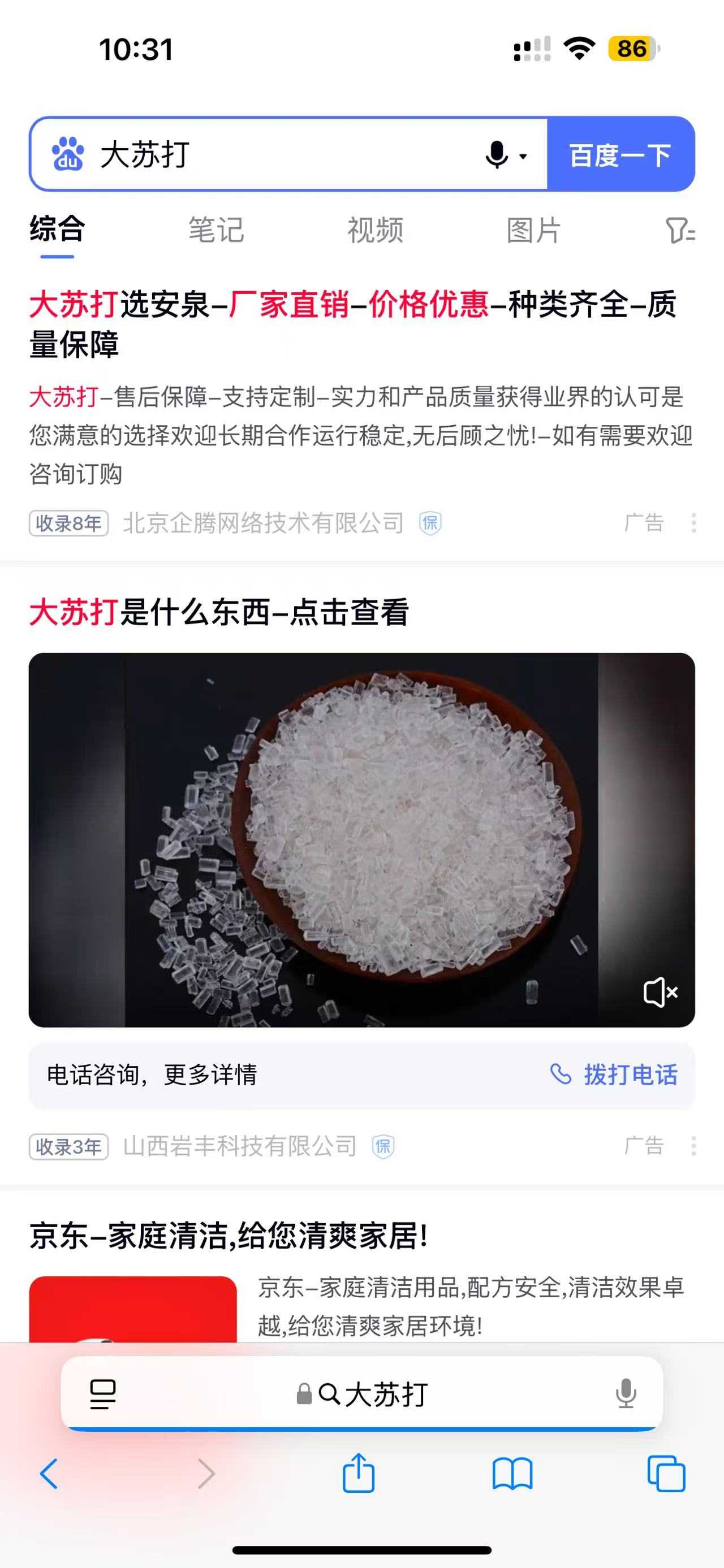
Task: Tap the Safari address bar showing 大苏打
Action: point(365,1393)
